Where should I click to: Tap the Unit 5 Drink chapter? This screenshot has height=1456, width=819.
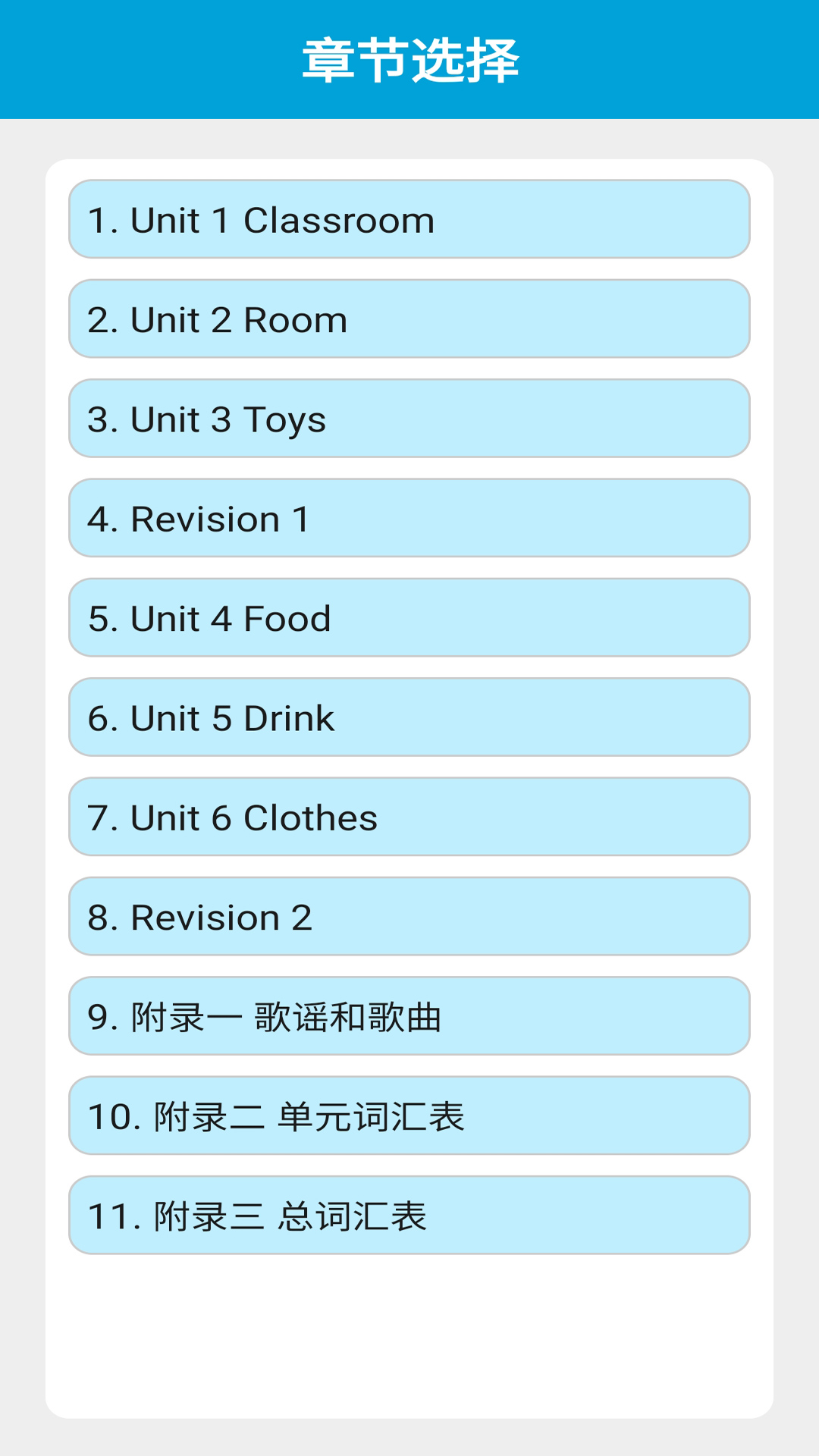tap(409, 717)
